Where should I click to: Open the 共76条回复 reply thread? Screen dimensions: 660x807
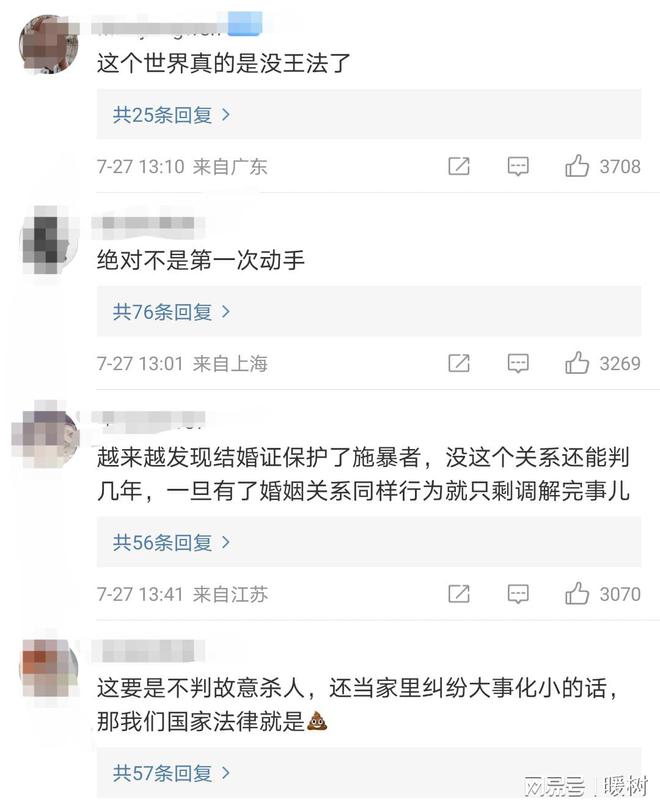point(172,312)
